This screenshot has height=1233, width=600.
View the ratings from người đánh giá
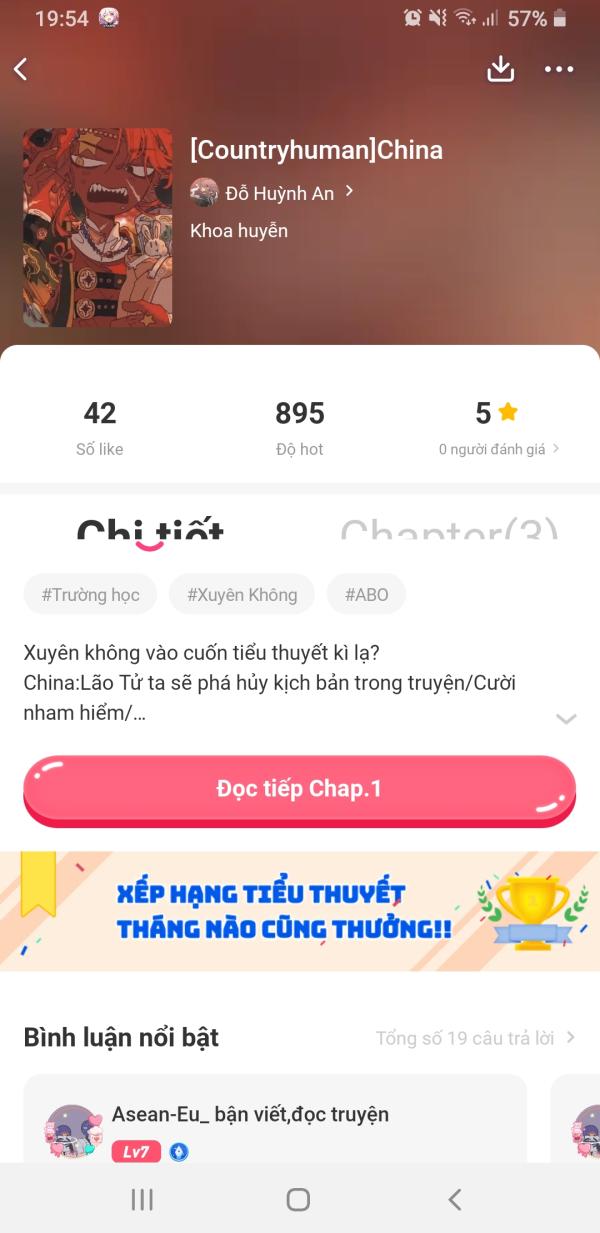click(x=498, y=449)
